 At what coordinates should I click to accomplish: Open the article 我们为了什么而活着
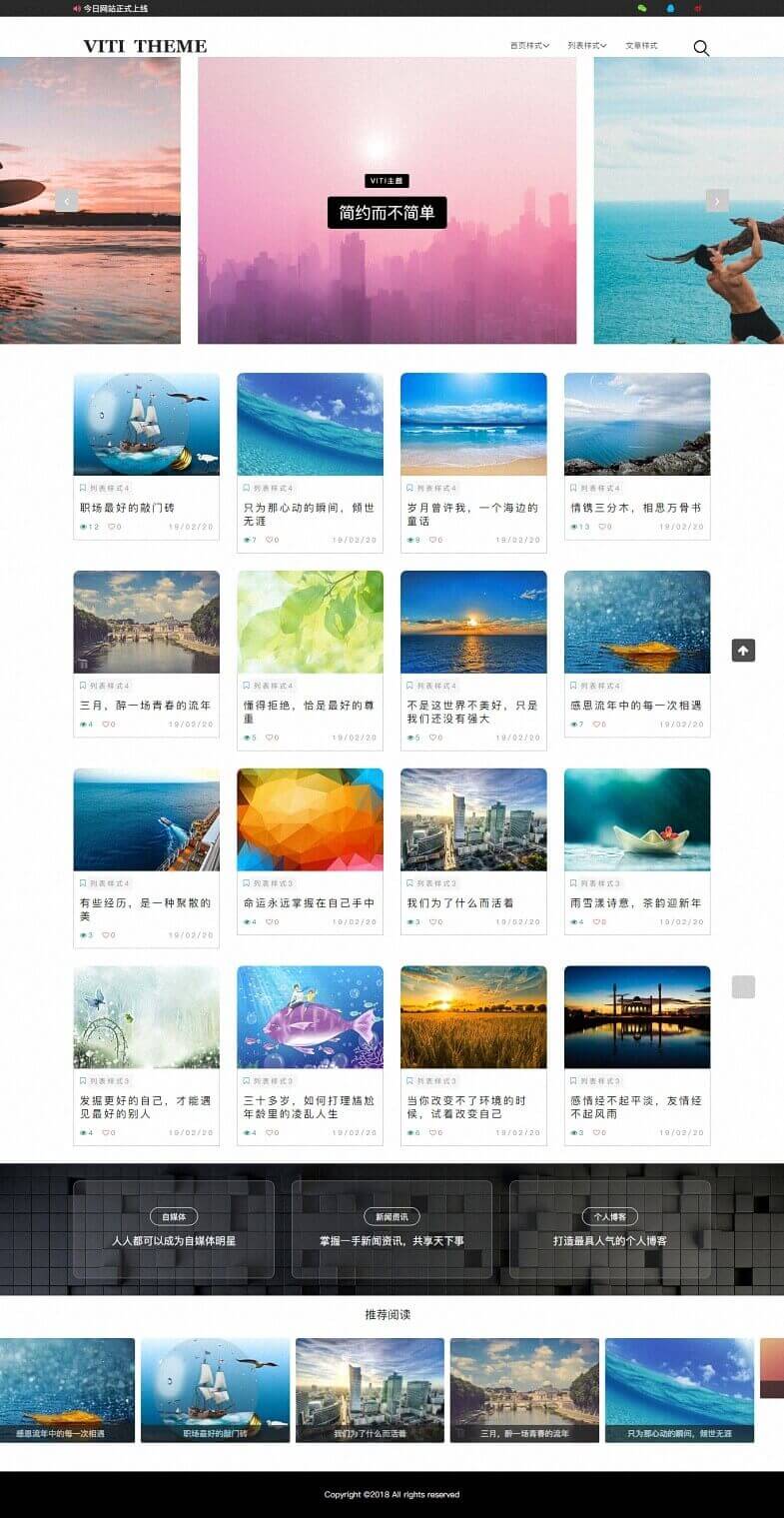[x=460, y=902]
